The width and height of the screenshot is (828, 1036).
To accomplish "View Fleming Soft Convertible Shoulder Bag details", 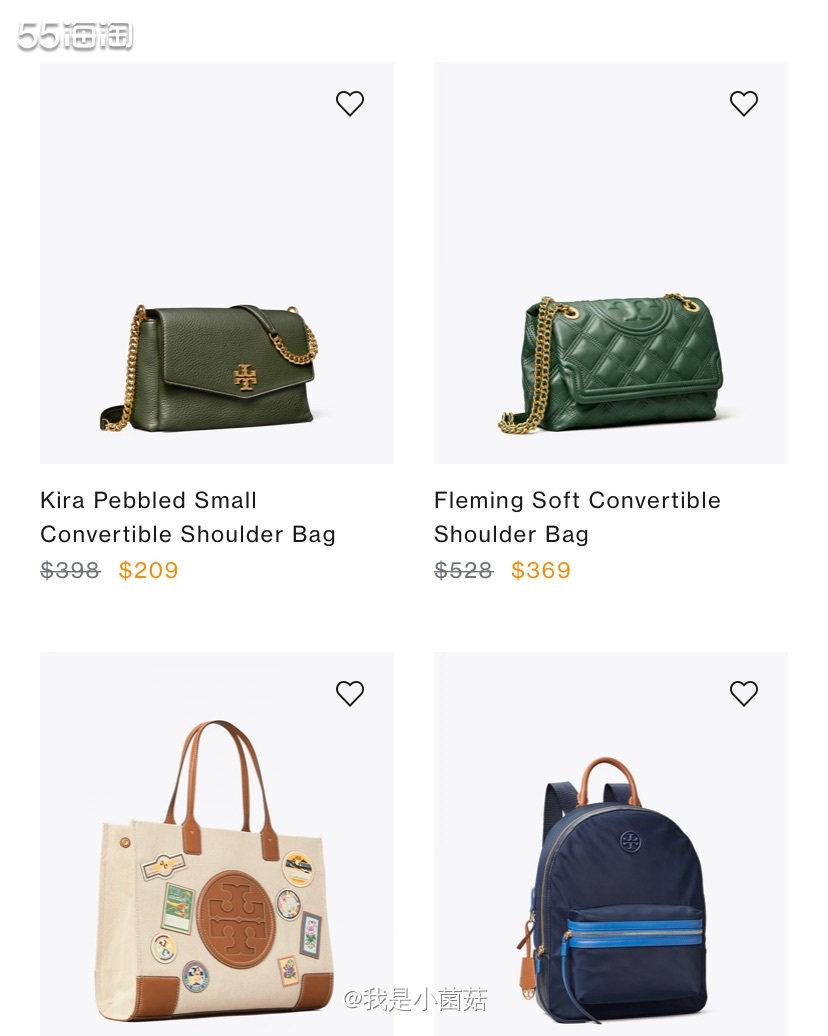I will tap(577, 517).
